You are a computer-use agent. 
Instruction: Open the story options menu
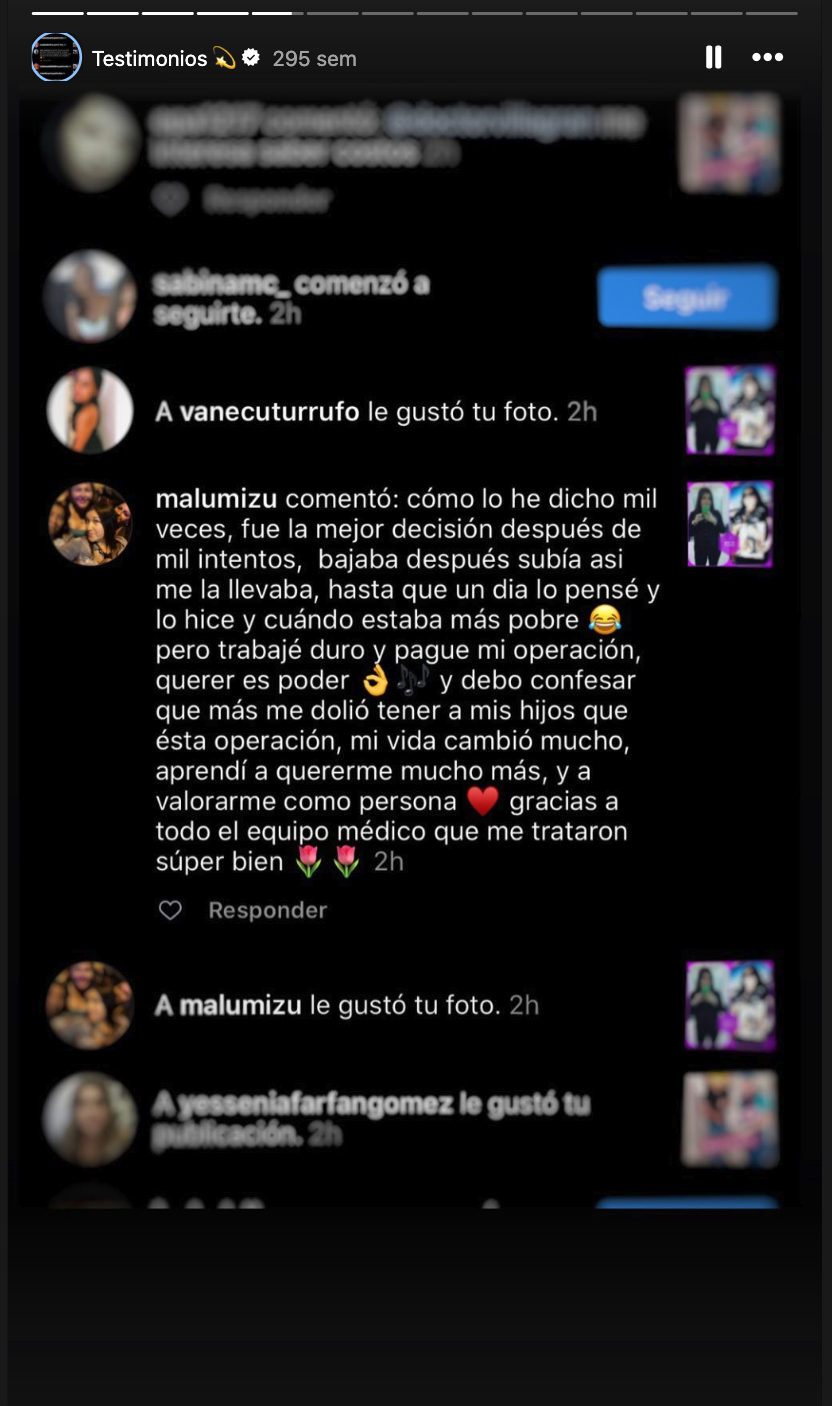pyautogui.click(x=767, y=57)
